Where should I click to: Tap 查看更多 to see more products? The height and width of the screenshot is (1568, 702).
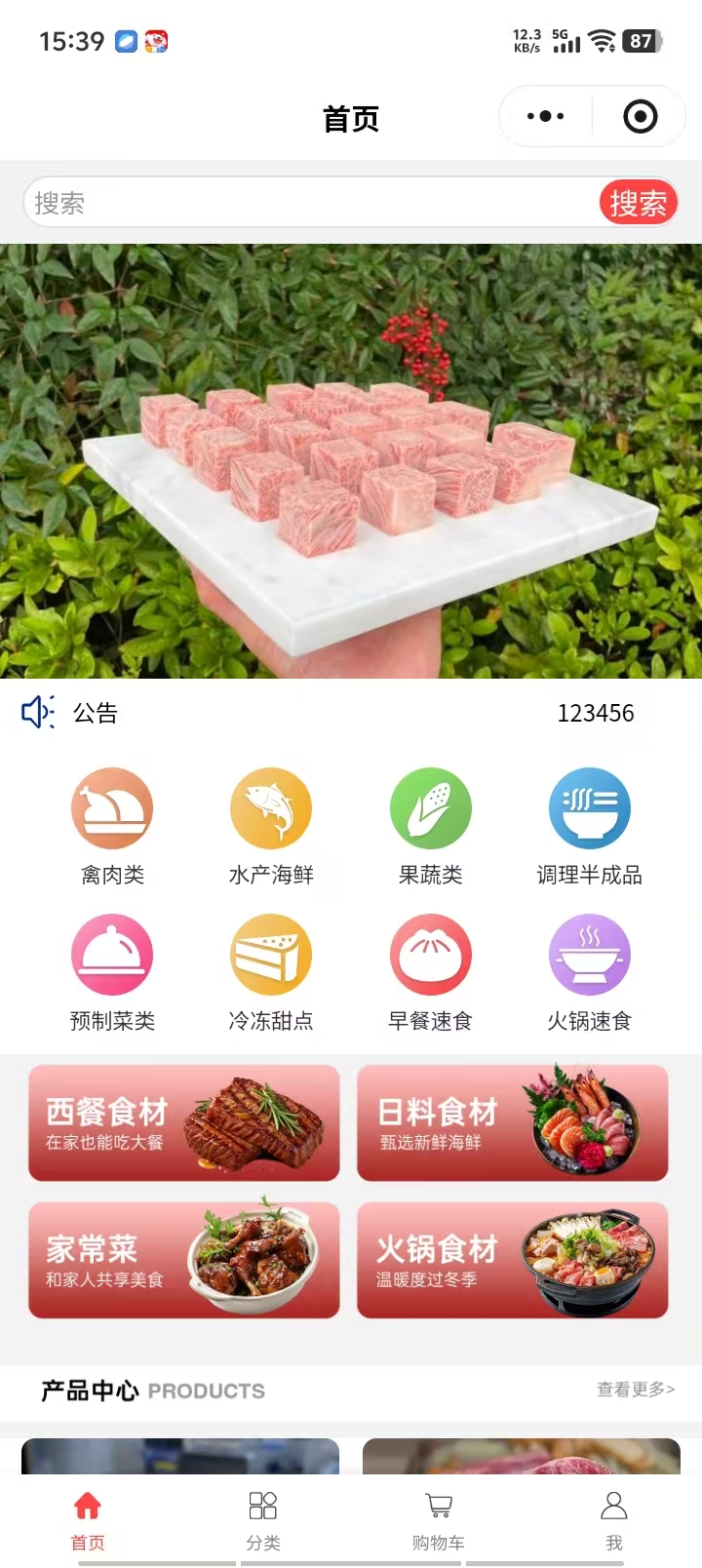click(636, 1390)
